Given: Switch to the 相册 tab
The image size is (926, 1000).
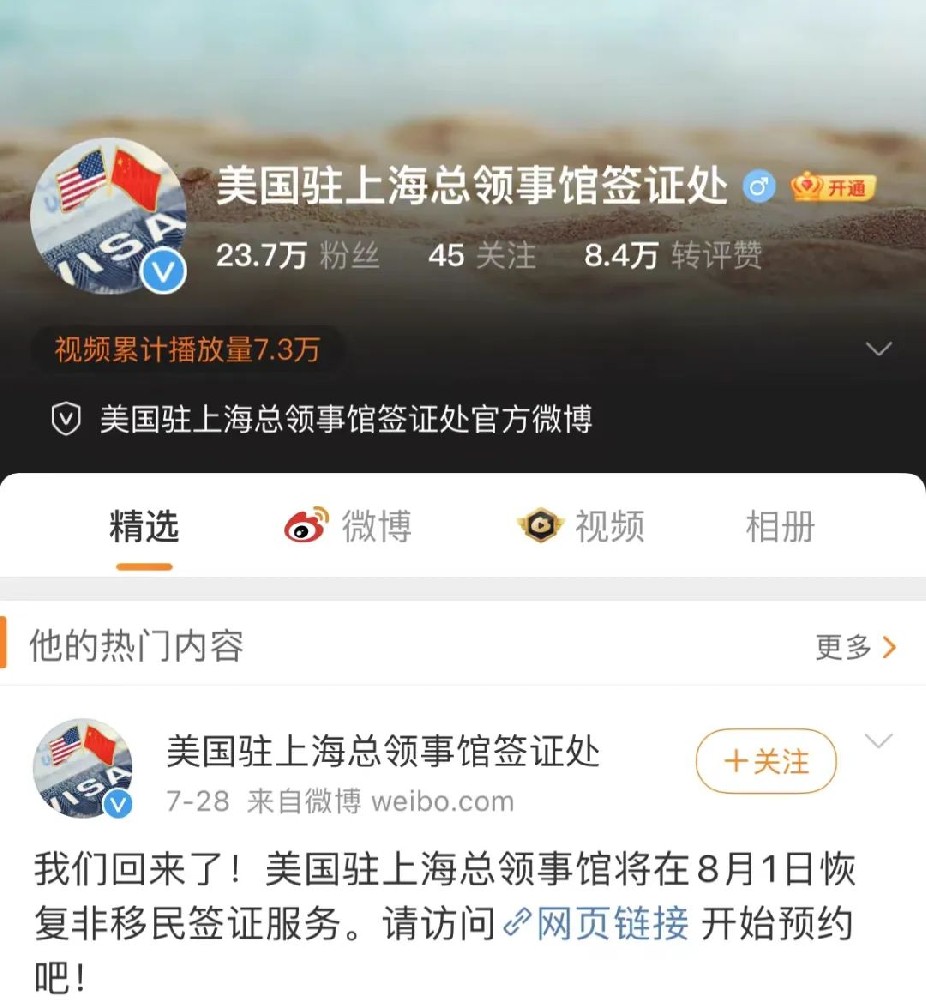Looking at the screenshot, I should pos(780,526).
